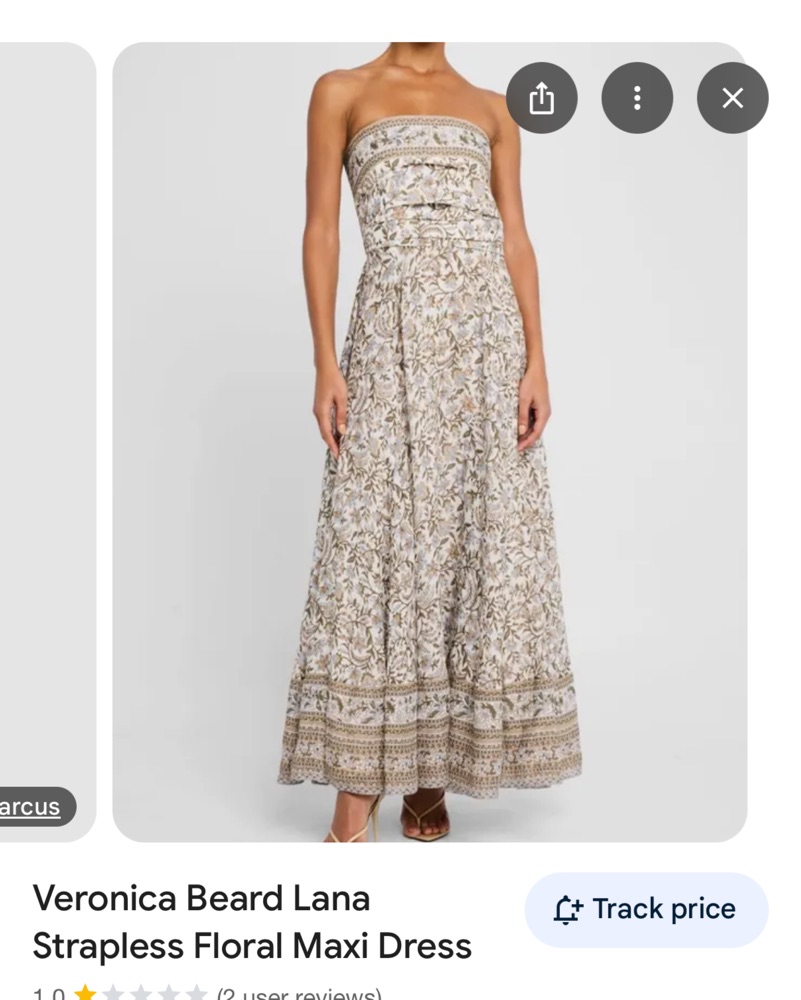
Task: Open the Neiman Marcus source link
Action: coord(32,806)
